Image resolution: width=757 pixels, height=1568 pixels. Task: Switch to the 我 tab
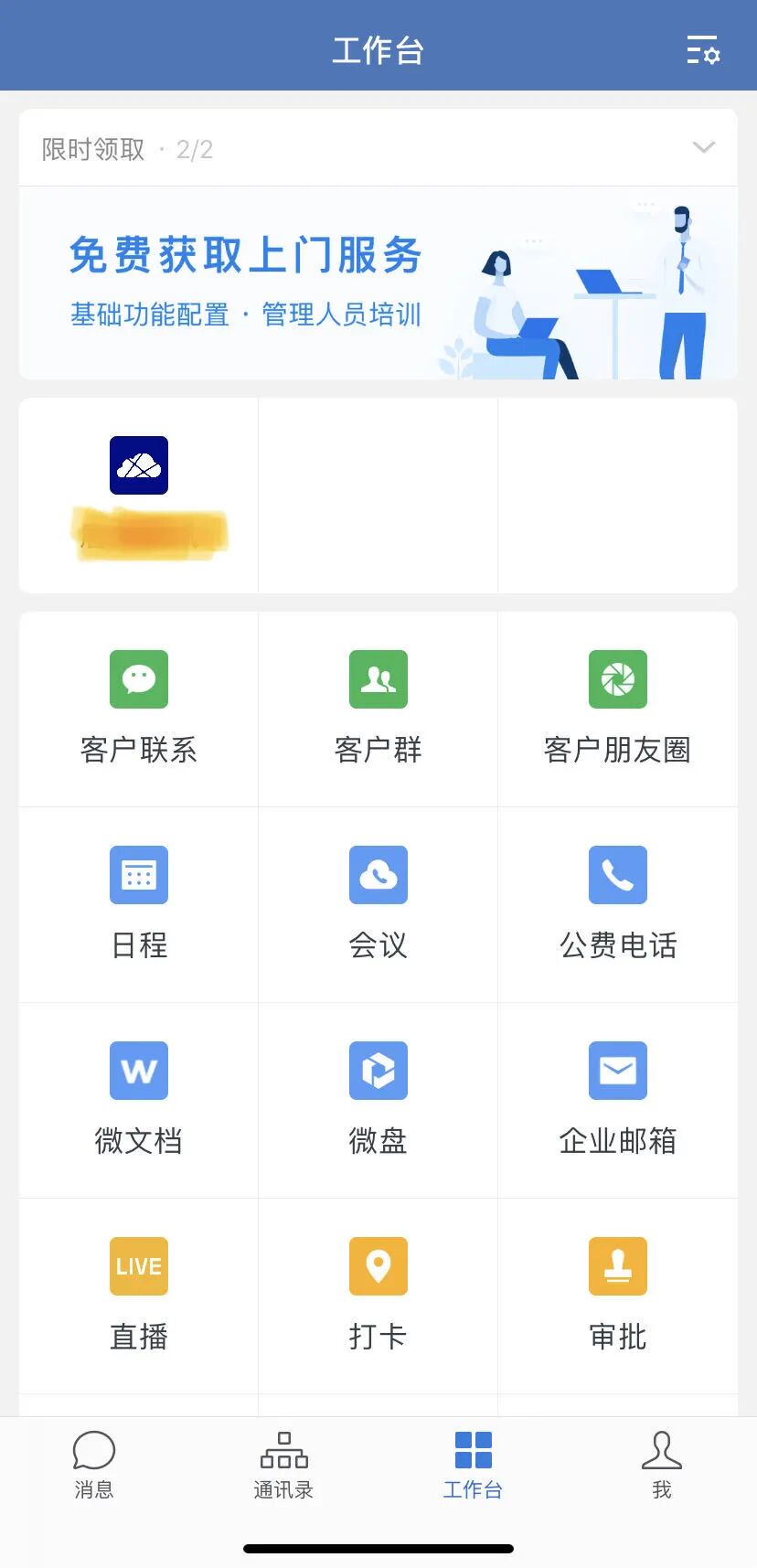(x=662, y=1465)
